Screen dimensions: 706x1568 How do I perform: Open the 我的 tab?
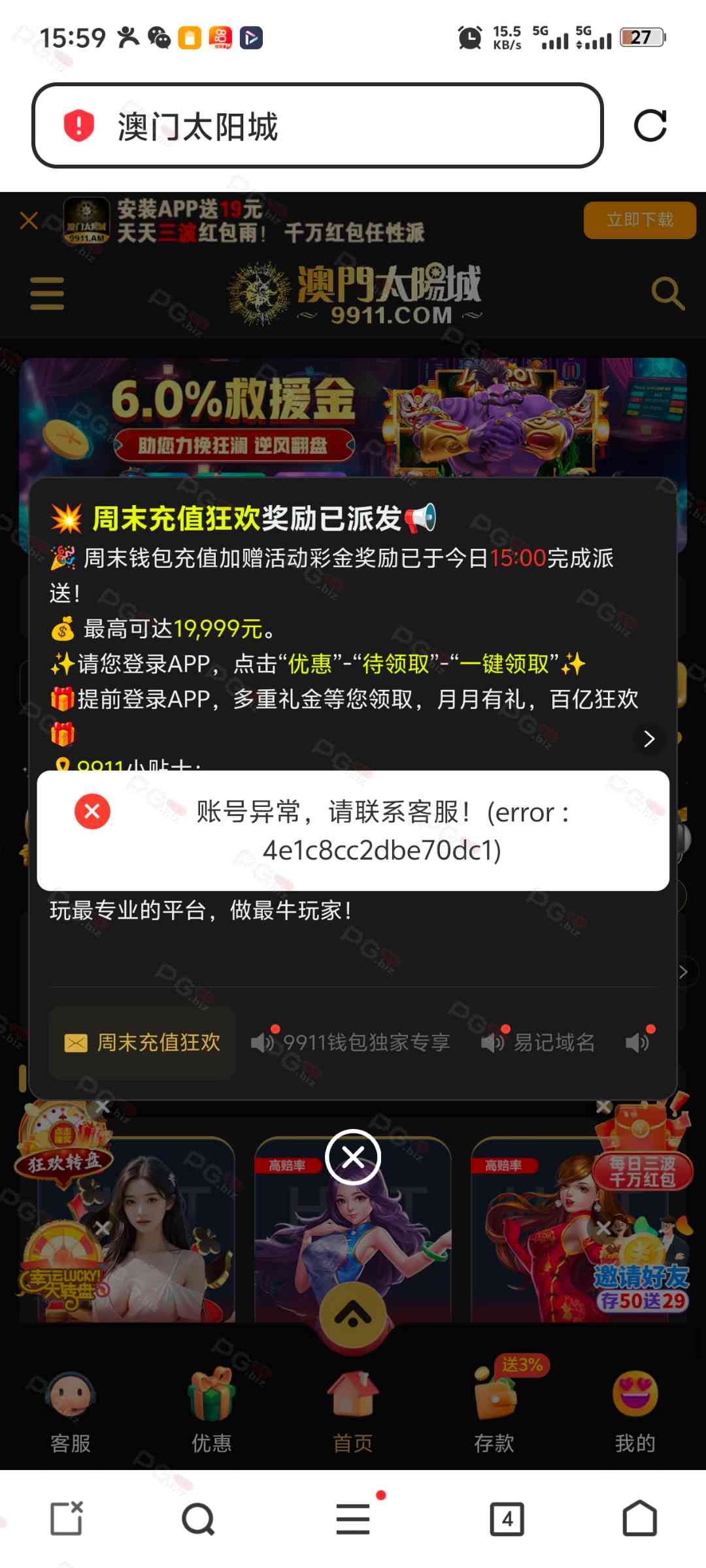[x=635, y=1411]
